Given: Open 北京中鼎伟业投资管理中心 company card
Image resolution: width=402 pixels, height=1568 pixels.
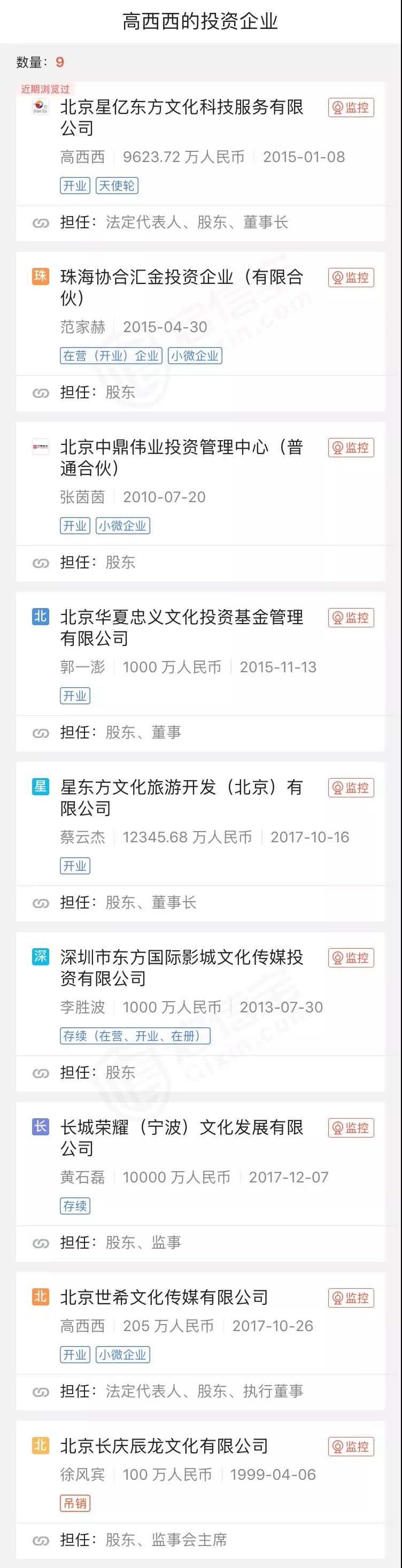Looking at the screenshot, I should [x=181, y=457].
